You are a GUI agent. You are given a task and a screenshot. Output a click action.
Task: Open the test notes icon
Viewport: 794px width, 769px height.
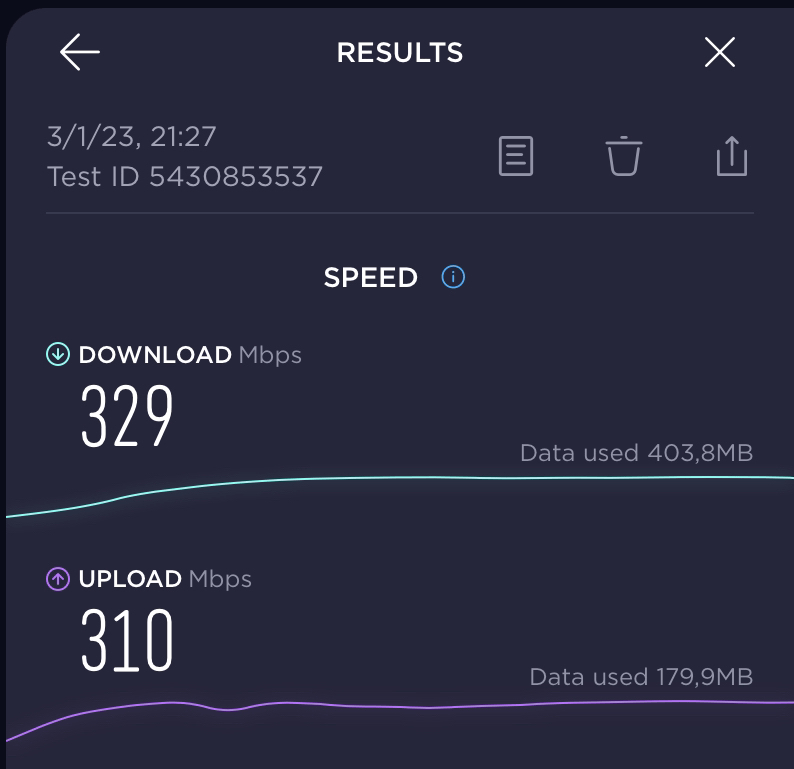point(516,156)
